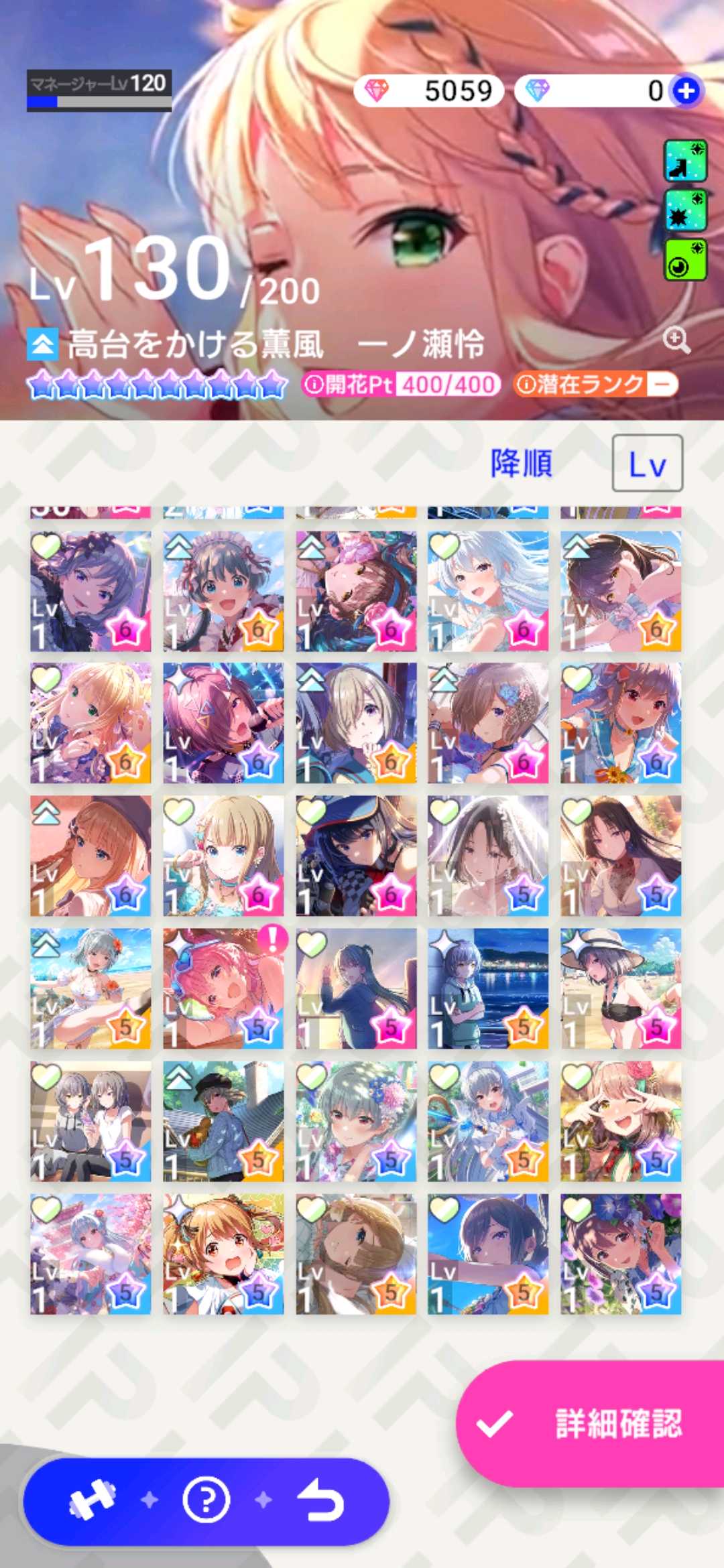Viewport: 724px width, 1568px height.
Task: Select the pink-haired card with the exclamation badge
Action: pyautogui.click(x=223, y=988)
